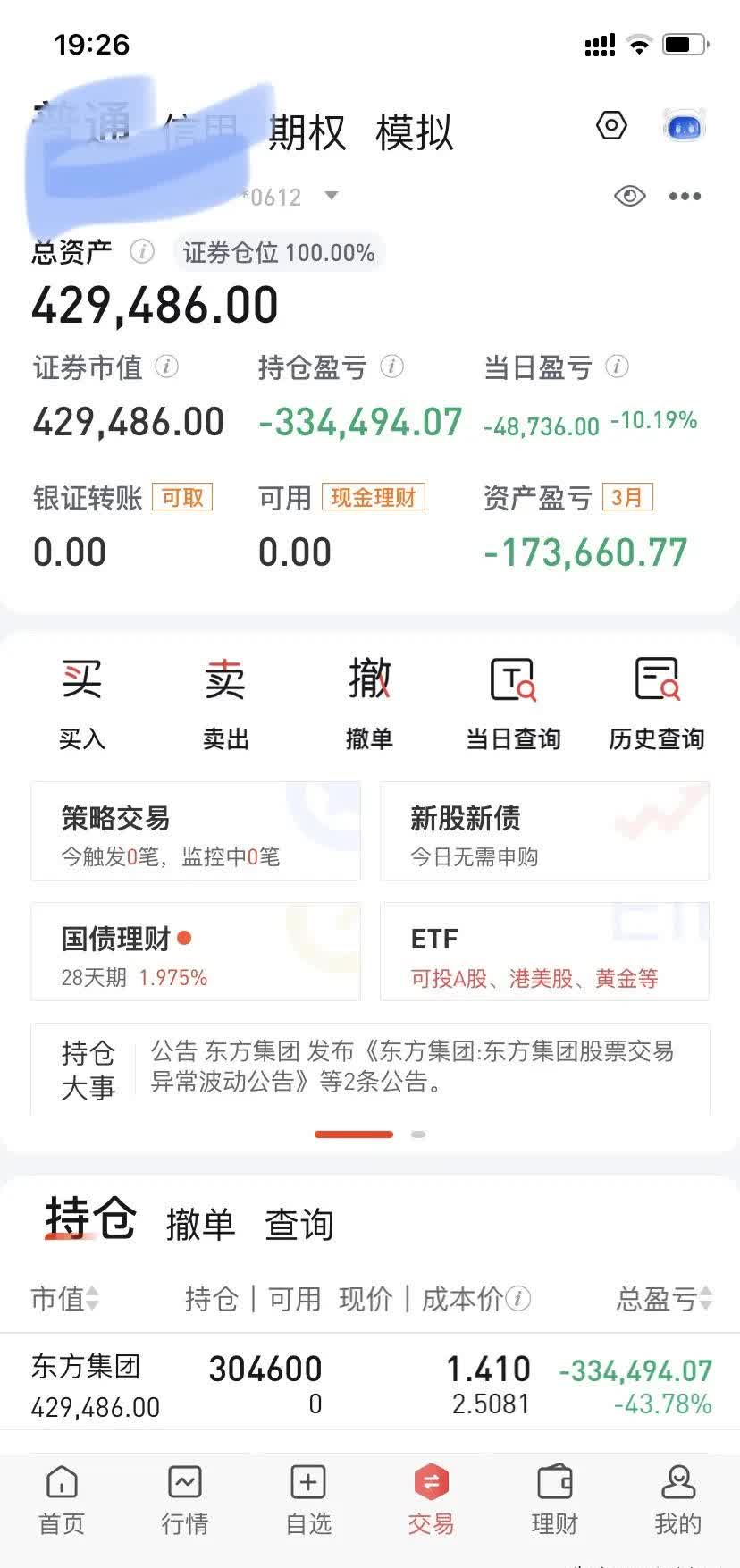Toggle asset visibility with the eye icon

tap(629, 196)
